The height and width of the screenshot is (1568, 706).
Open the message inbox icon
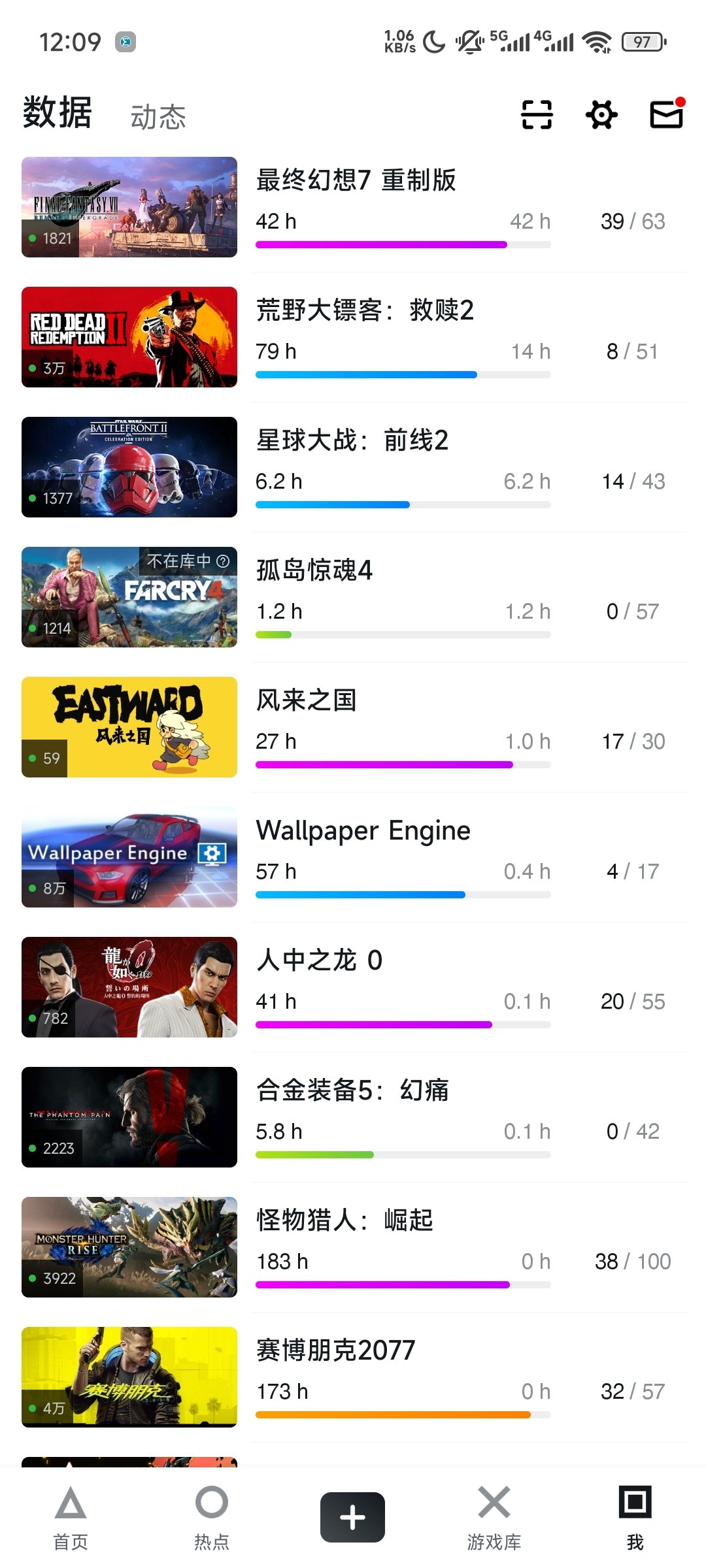[x=666, y=114]
